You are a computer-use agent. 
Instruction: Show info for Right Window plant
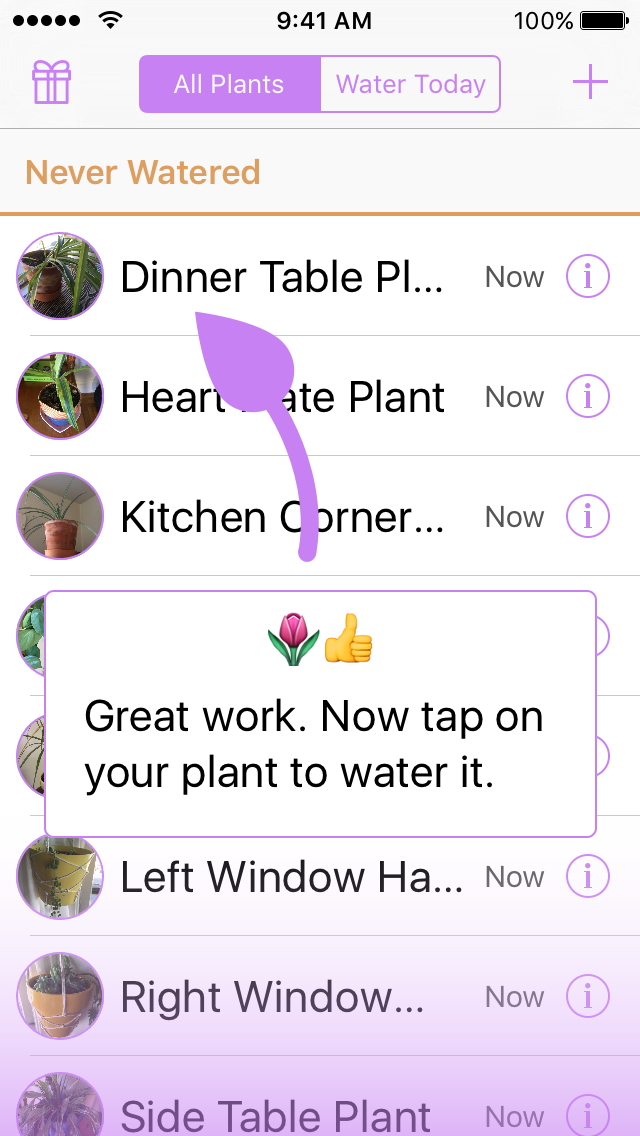pos(588,997)
